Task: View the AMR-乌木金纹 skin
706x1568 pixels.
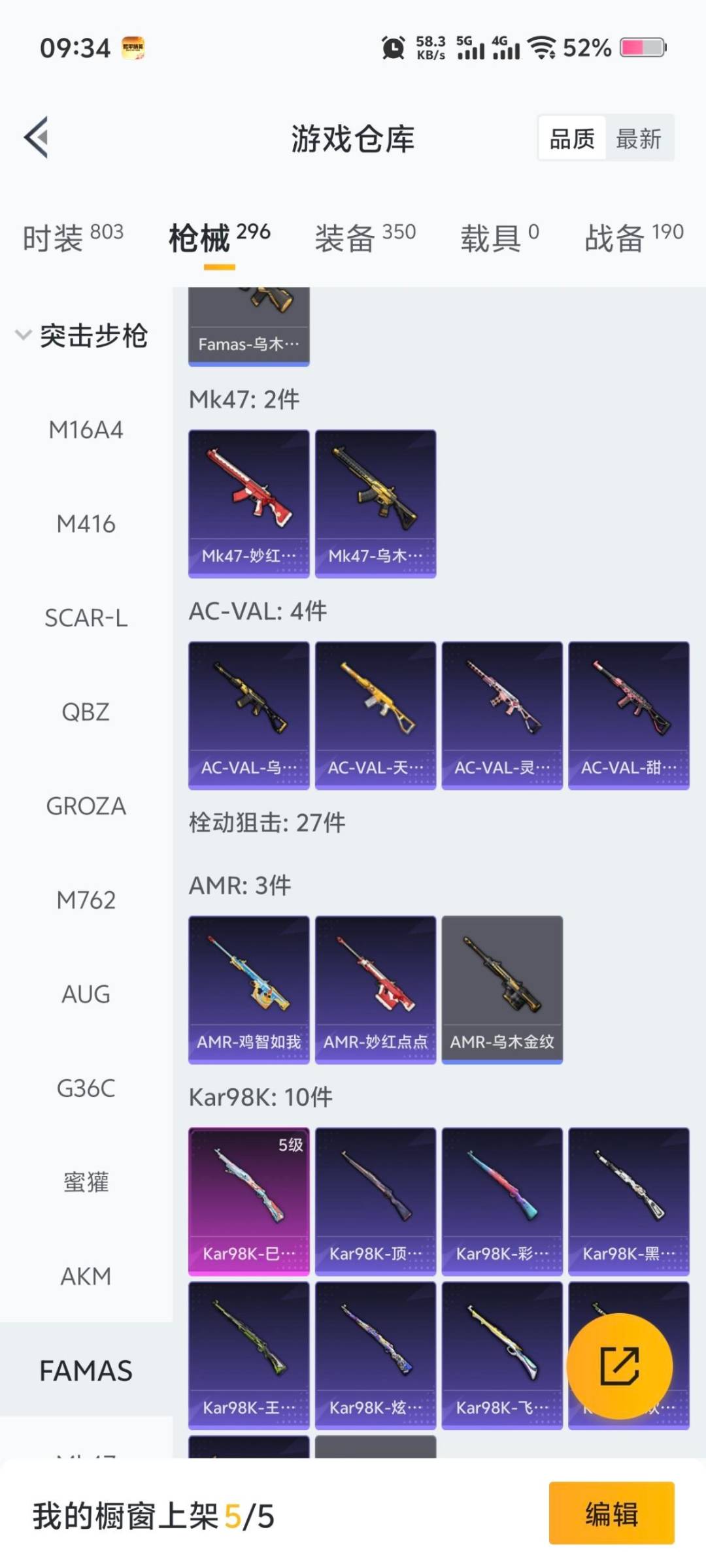Action: 502,989
